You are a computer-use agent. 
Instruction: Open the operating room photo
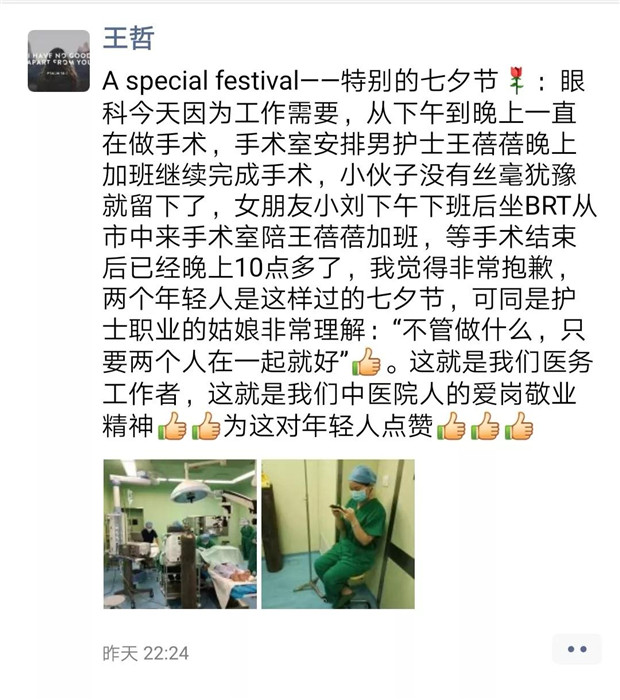pyautogui.click(x=180, y=534)
